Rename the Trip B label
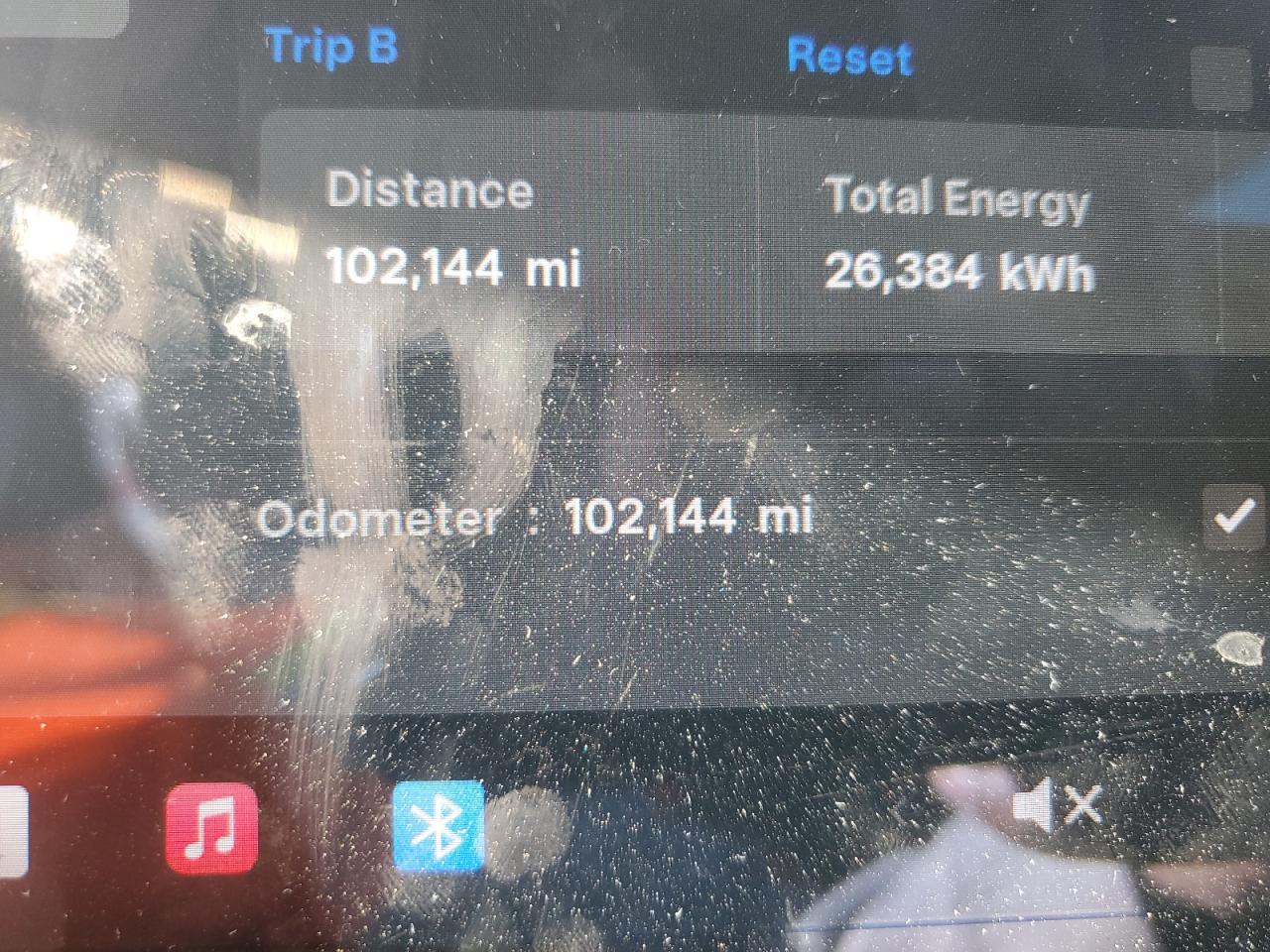Screen dimensions: 1270x952 [x=331, y=47]
